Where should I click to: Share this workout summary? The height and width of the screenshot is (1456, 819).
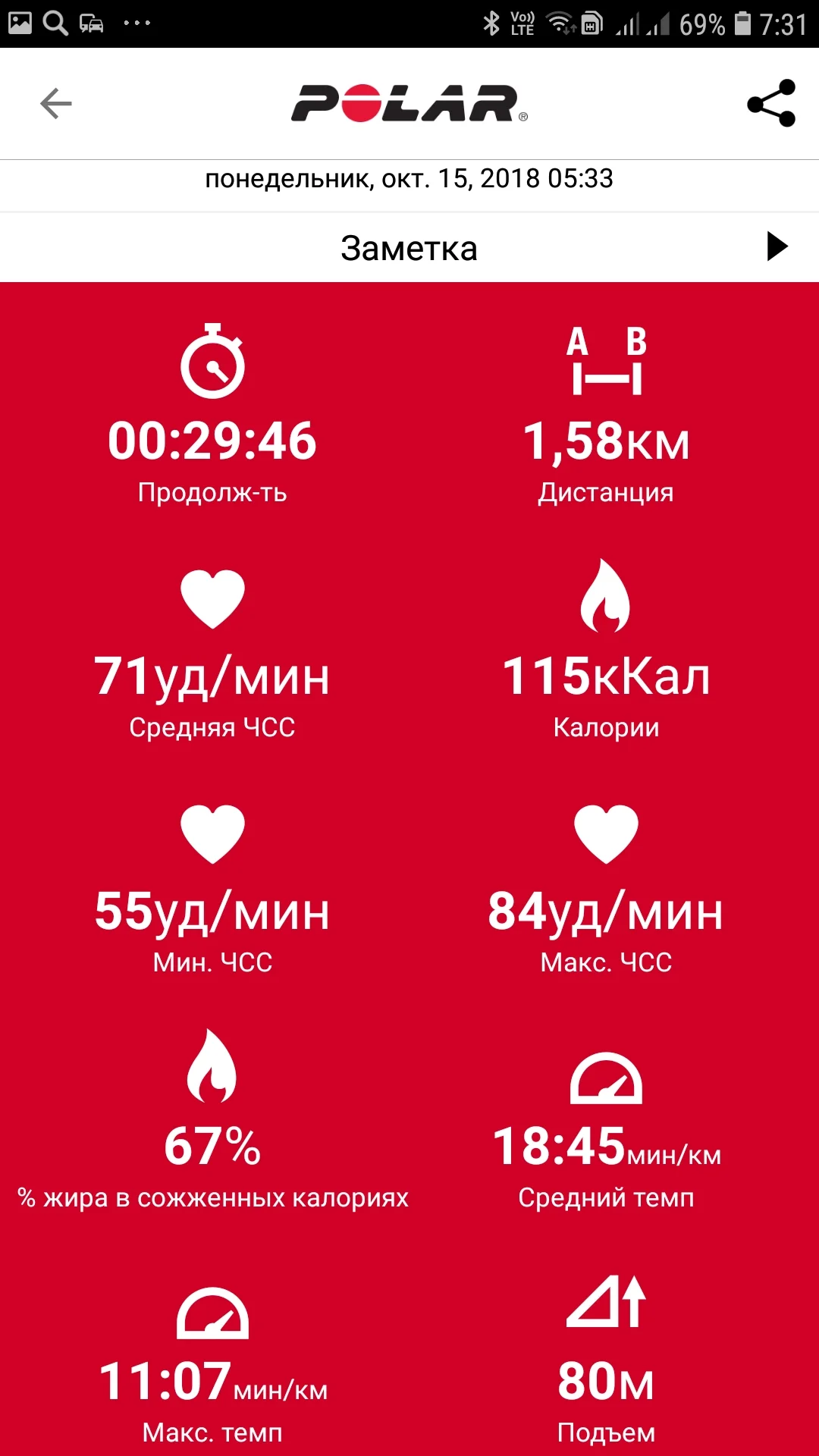(x=770, y=103)
